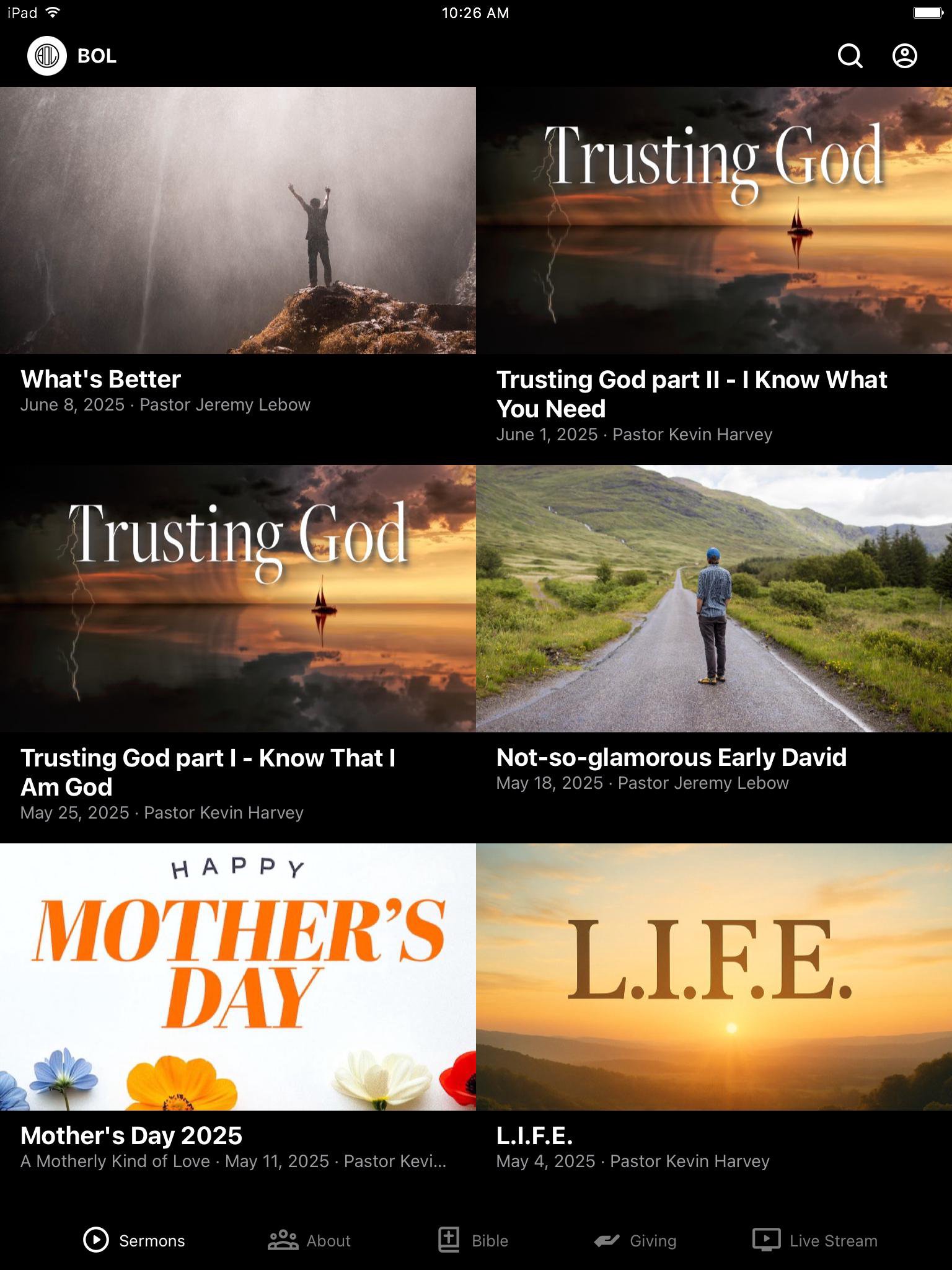952x1270 pixels.
Task: Open the Mother's Day 2025 sermon
Action: pos(238,977)
